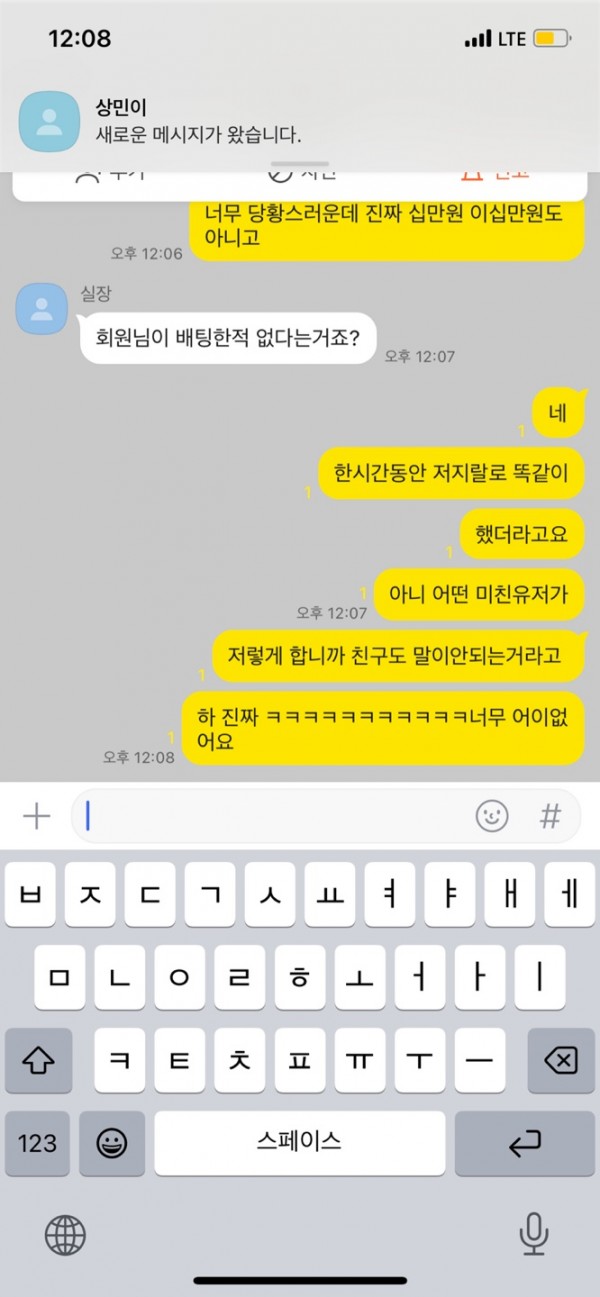
Task: Tap the return key
Action: click(x=524, y=1143)
